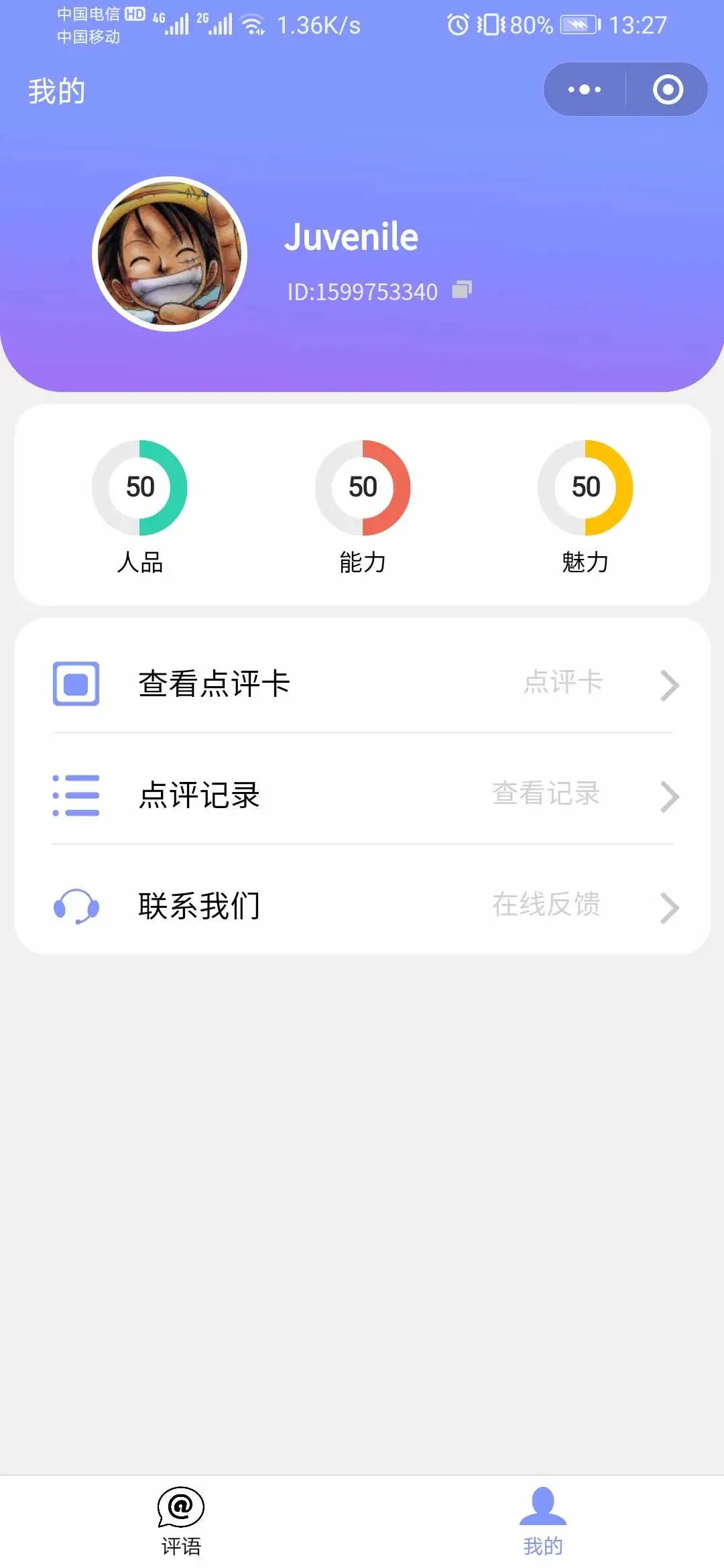This screenshot has height=1568, width=724.
Task: Open 点评记录 to view records
Action: coord(362,795)
